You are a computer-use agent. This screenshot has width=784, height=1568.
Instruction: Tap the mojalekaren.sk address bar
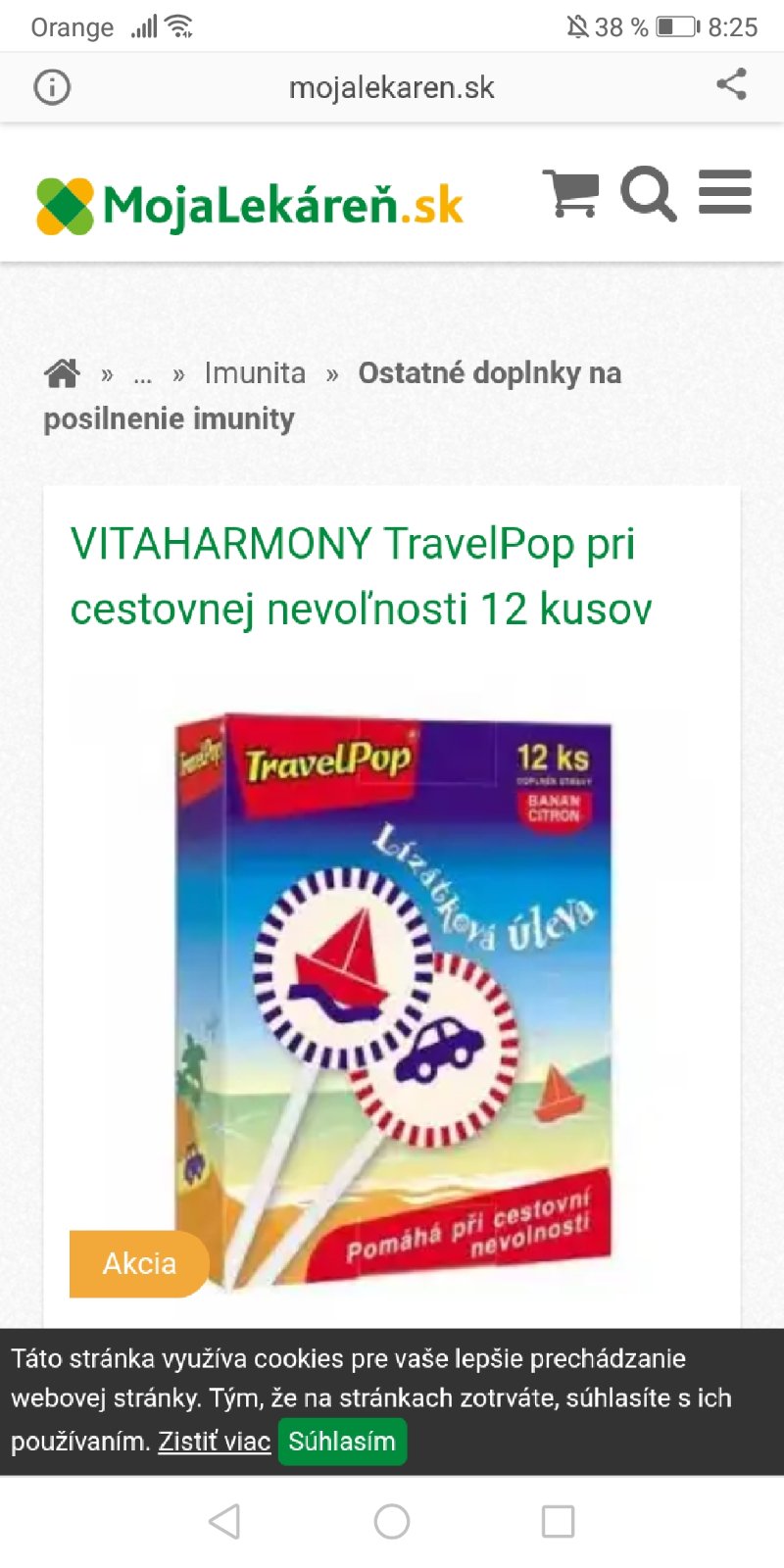click(391, 87)
